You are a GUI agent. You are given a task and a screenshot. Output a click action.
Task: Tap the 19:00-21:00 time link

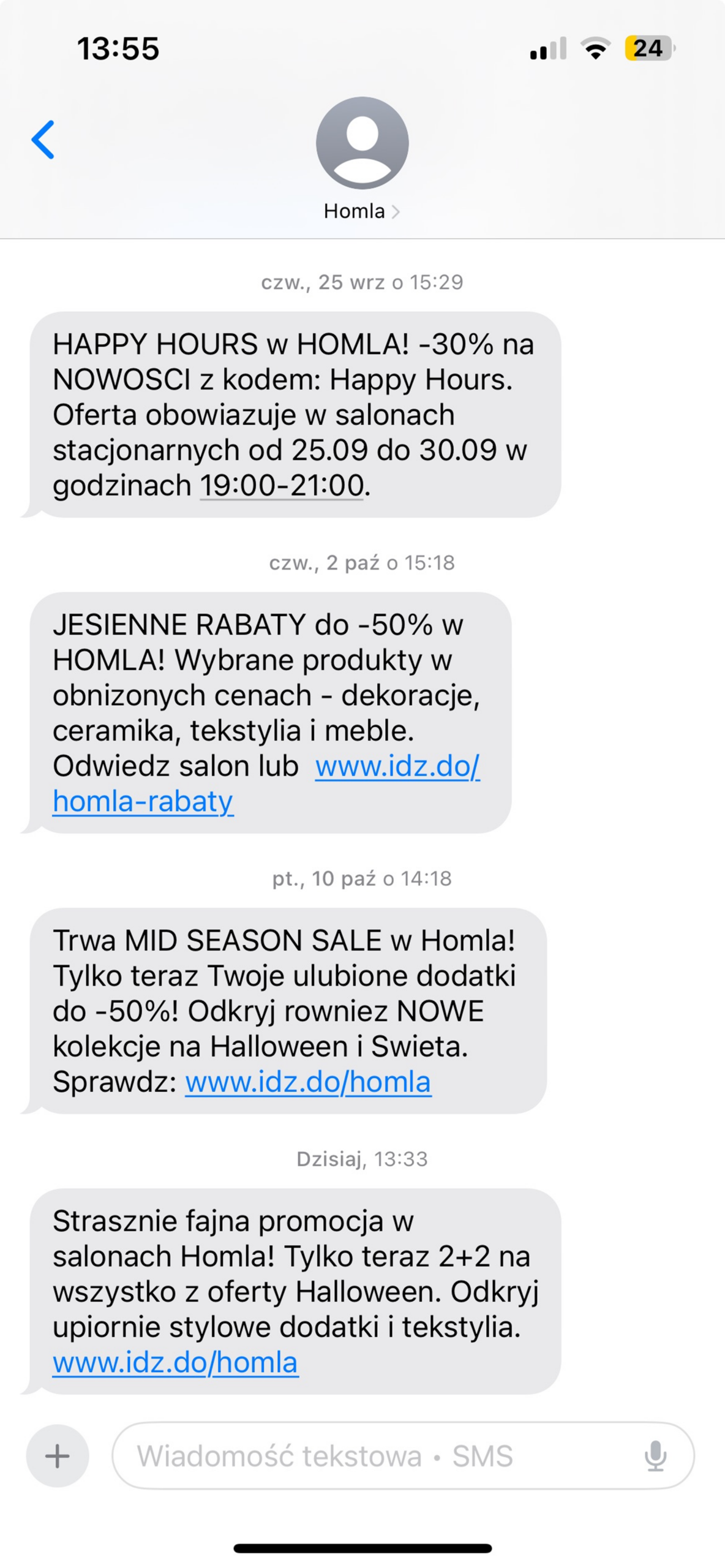point(282,486)
